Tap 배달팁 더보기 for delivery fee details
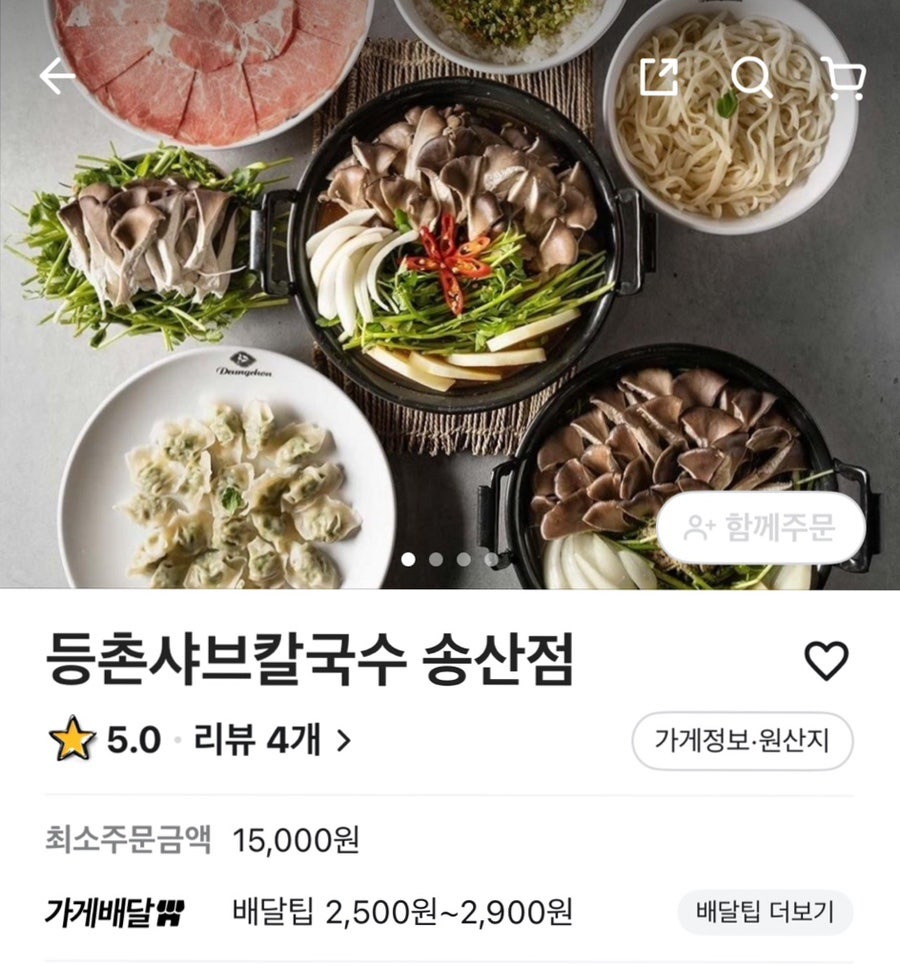This screenshot has height=966, width=900. [765, 912]
